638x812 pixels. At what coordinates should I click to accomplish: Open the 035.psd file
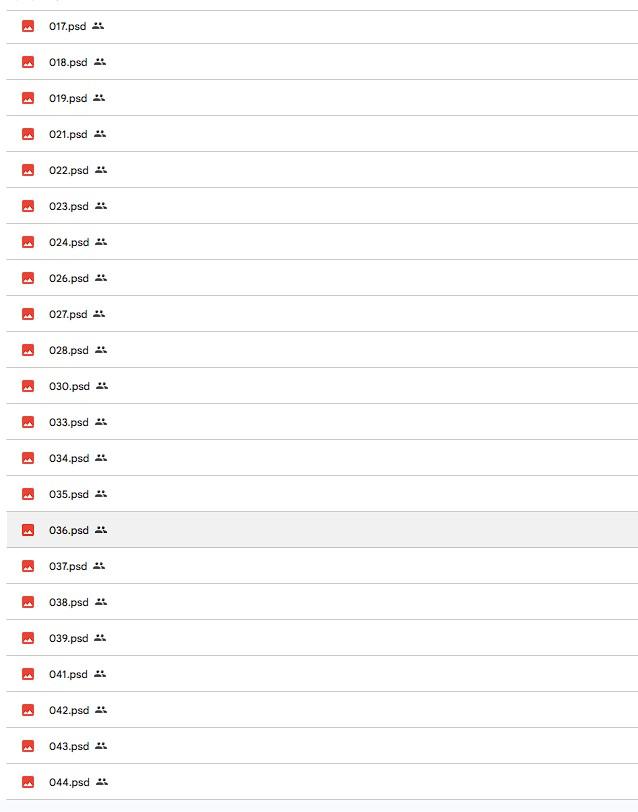[68, 494]
